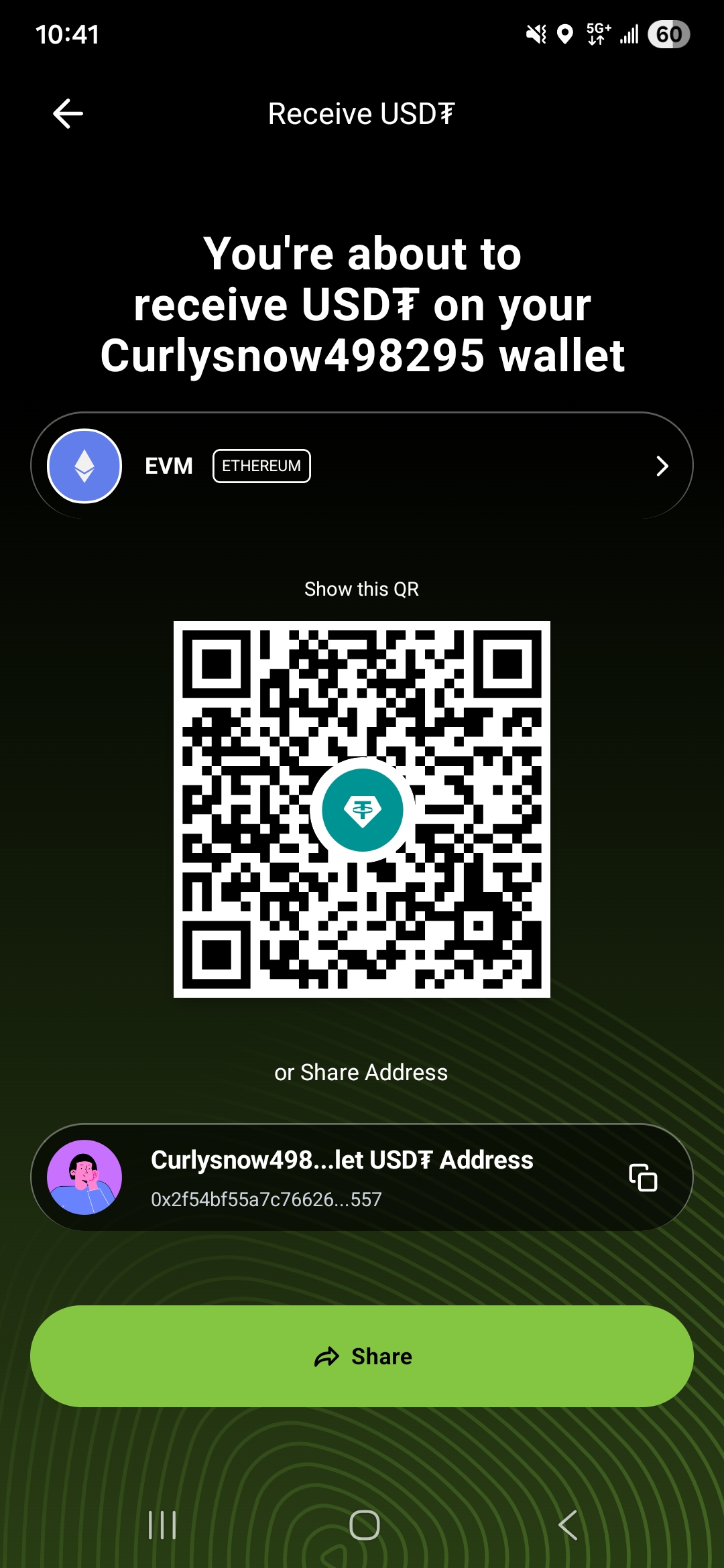Go back from Receive USDT screen
This screenshot has height=1568, width=724.
pos(68,113)
